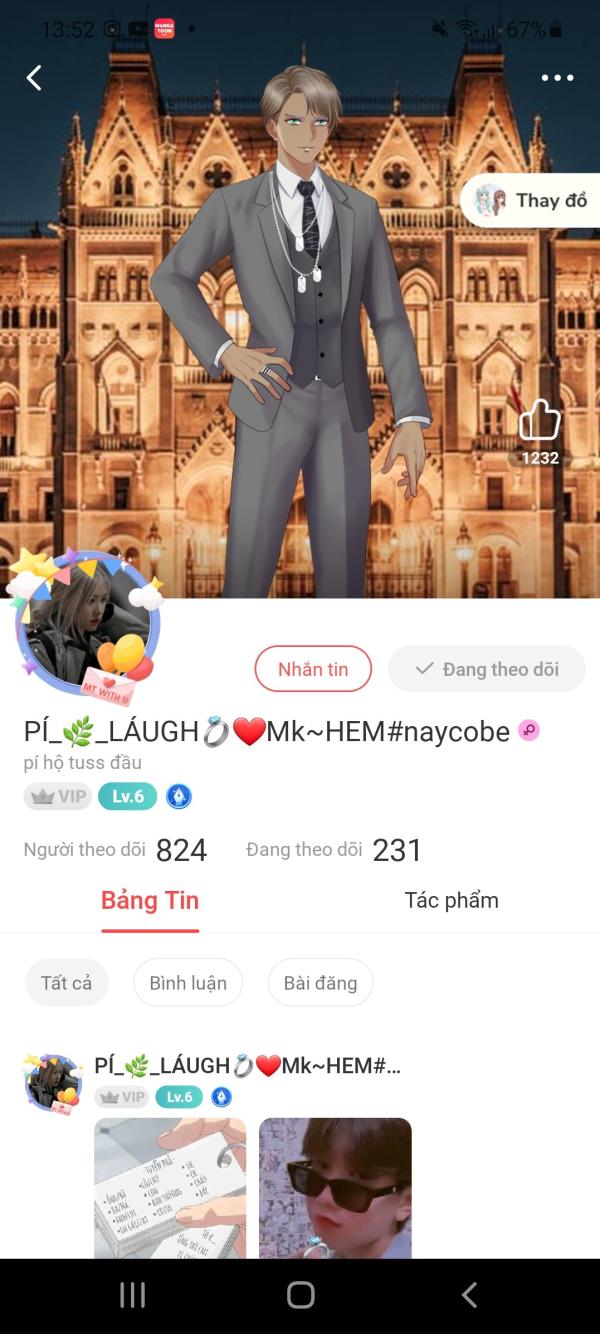The width and height of the screenshot is (600, 1334).
Task: Open recent apps from the navigation bar
Action: (x=132, y=1295)
